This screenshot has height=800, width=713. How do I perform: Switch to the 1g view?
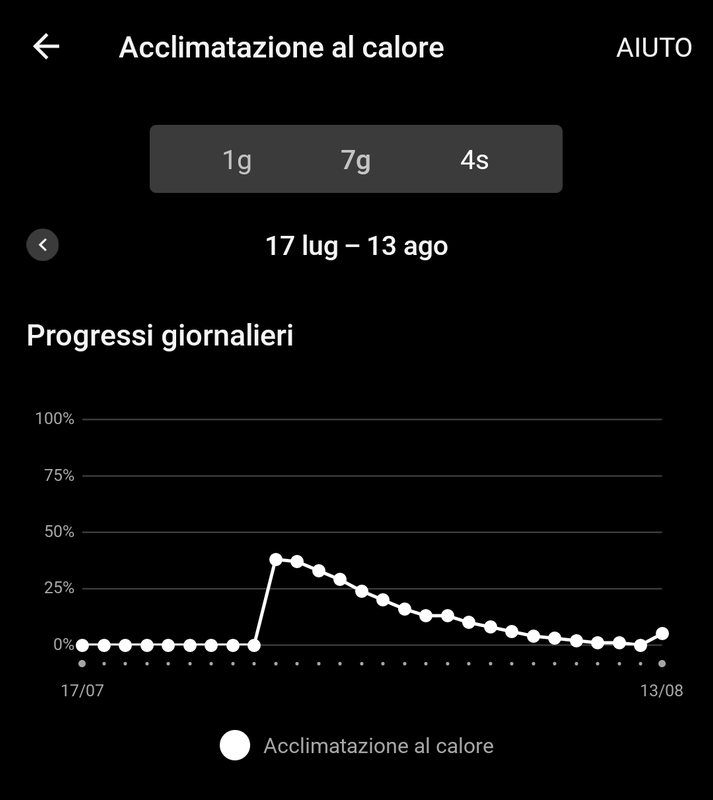(x=237, y=160)
